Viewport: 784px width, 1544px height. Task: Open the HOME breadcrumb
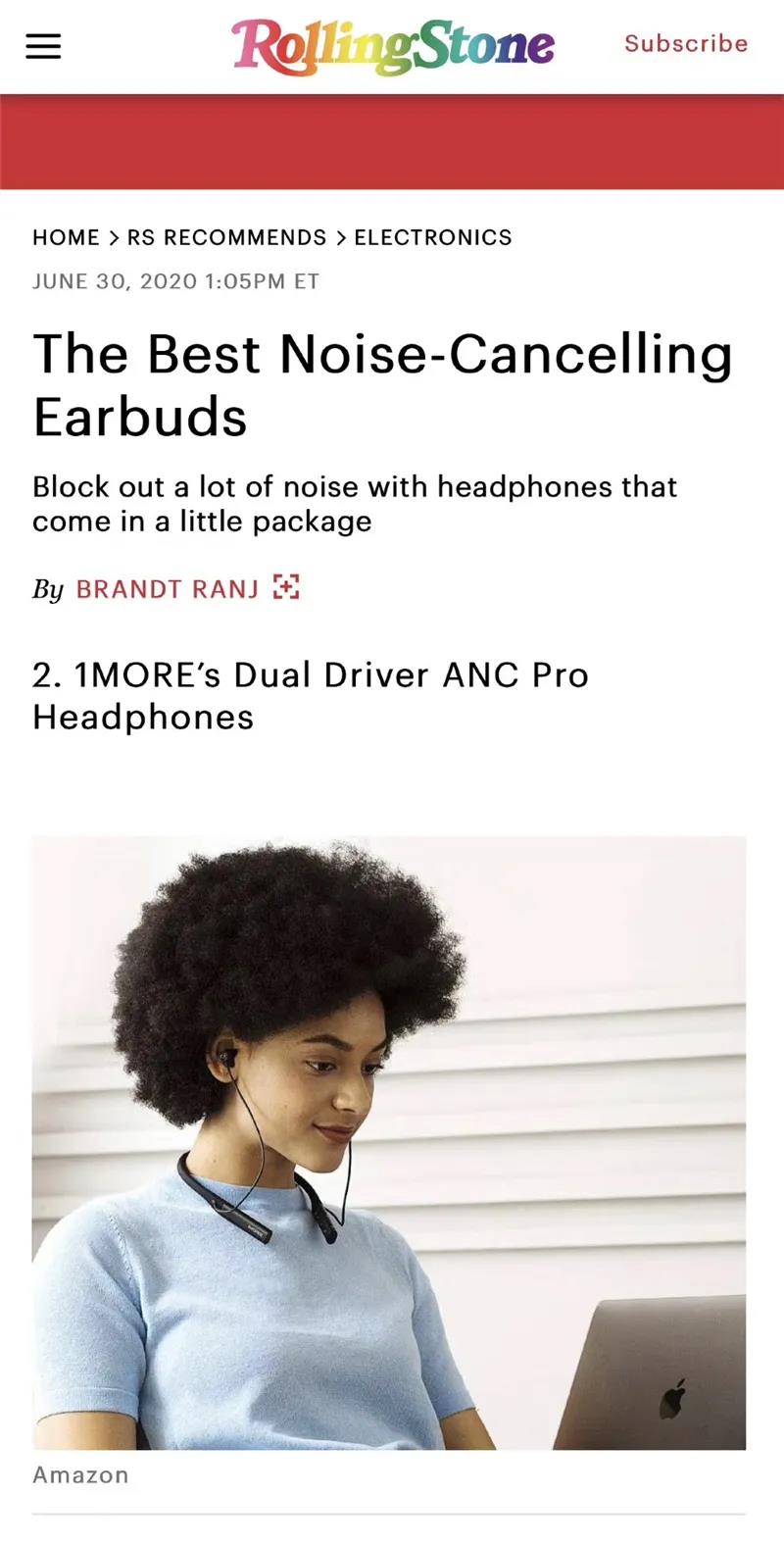click(x=66, y=237)
